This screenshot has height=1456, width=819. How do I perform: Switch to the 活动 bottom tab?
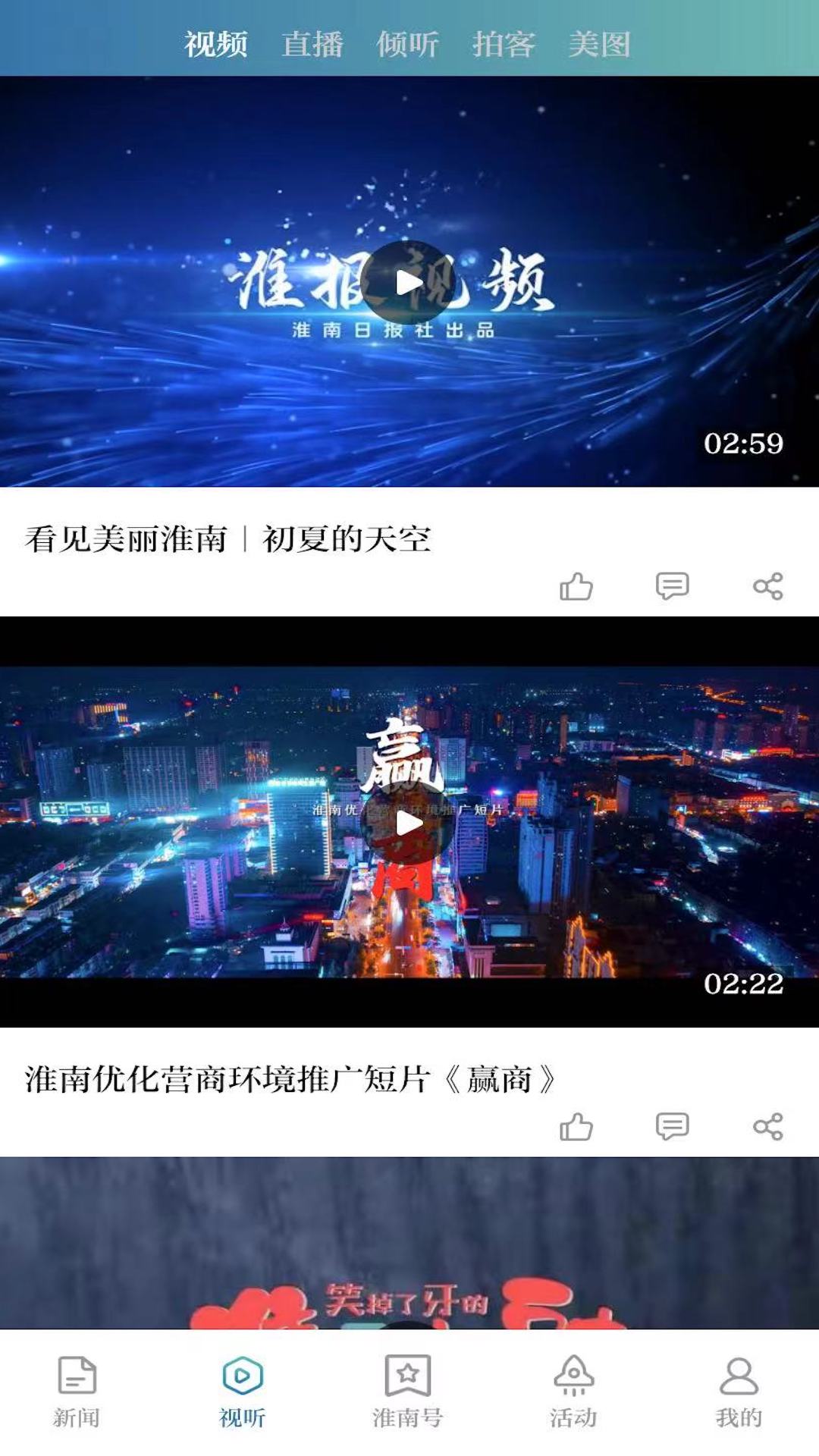[574, 1392]
